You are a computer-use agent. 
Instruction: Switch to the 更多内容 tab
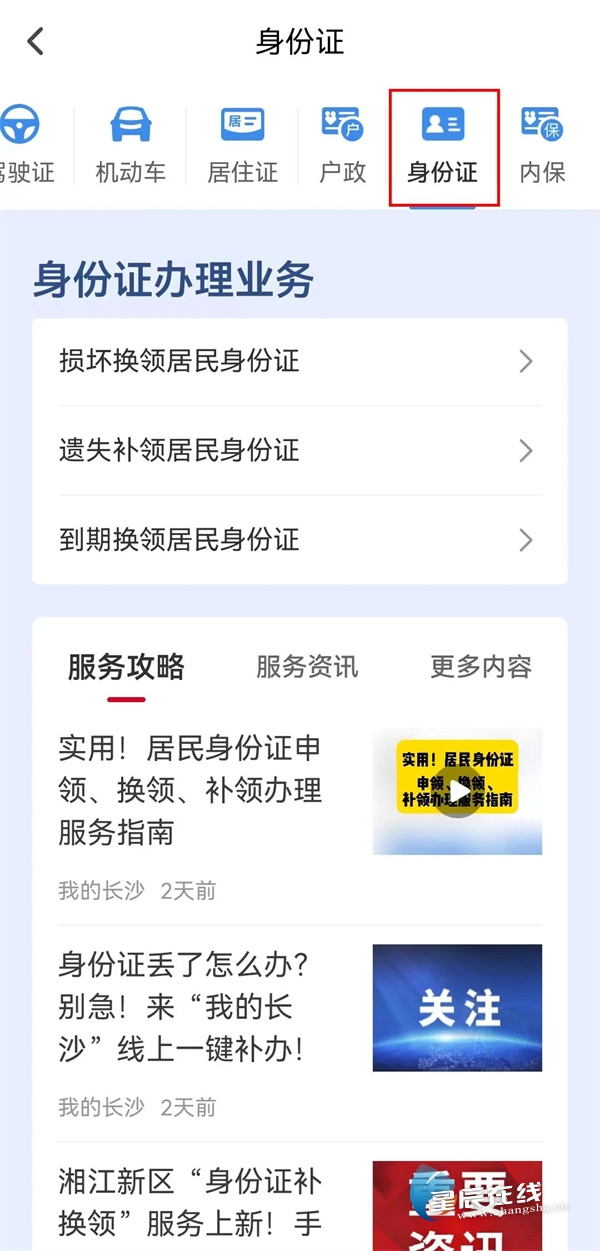(481, 667)
